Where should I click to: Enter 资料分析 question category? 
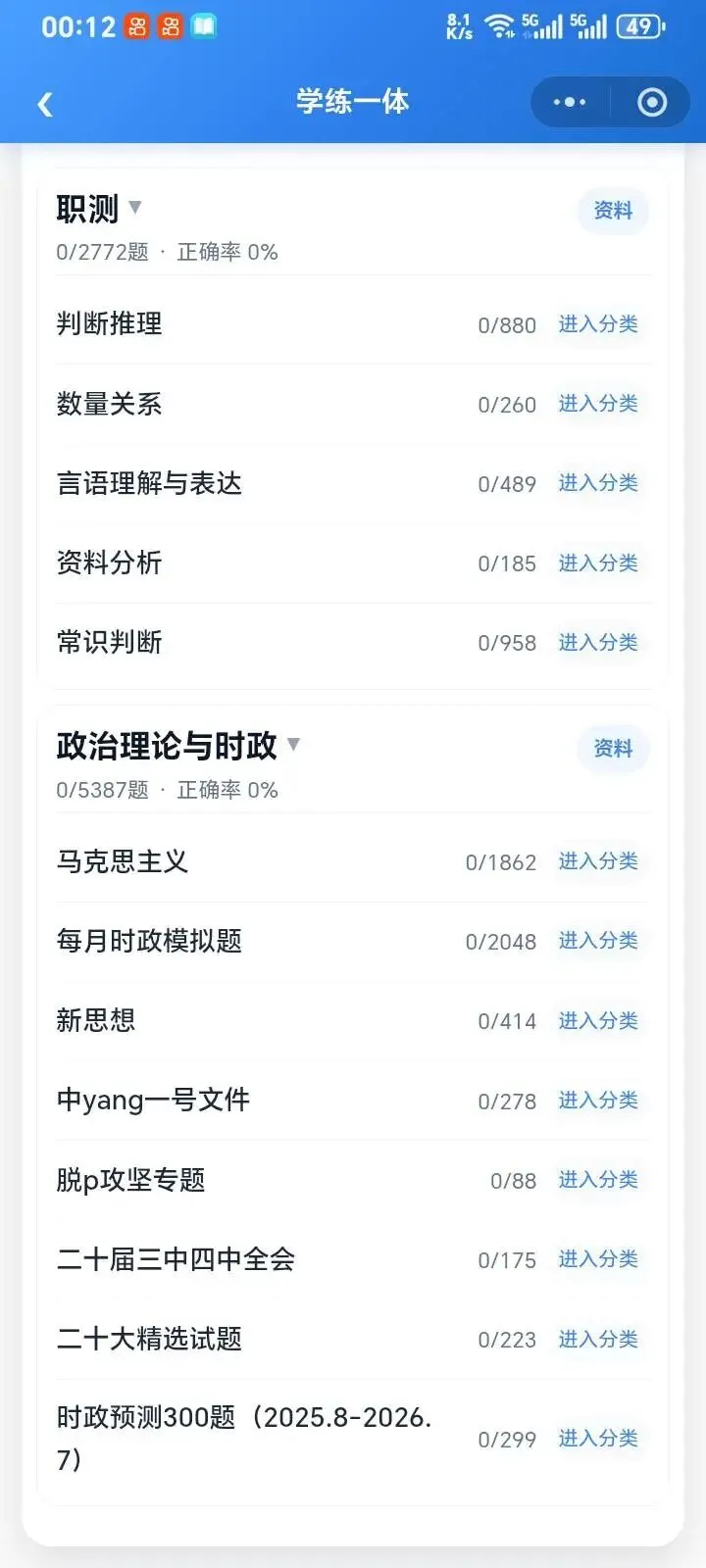coord(598,563)
